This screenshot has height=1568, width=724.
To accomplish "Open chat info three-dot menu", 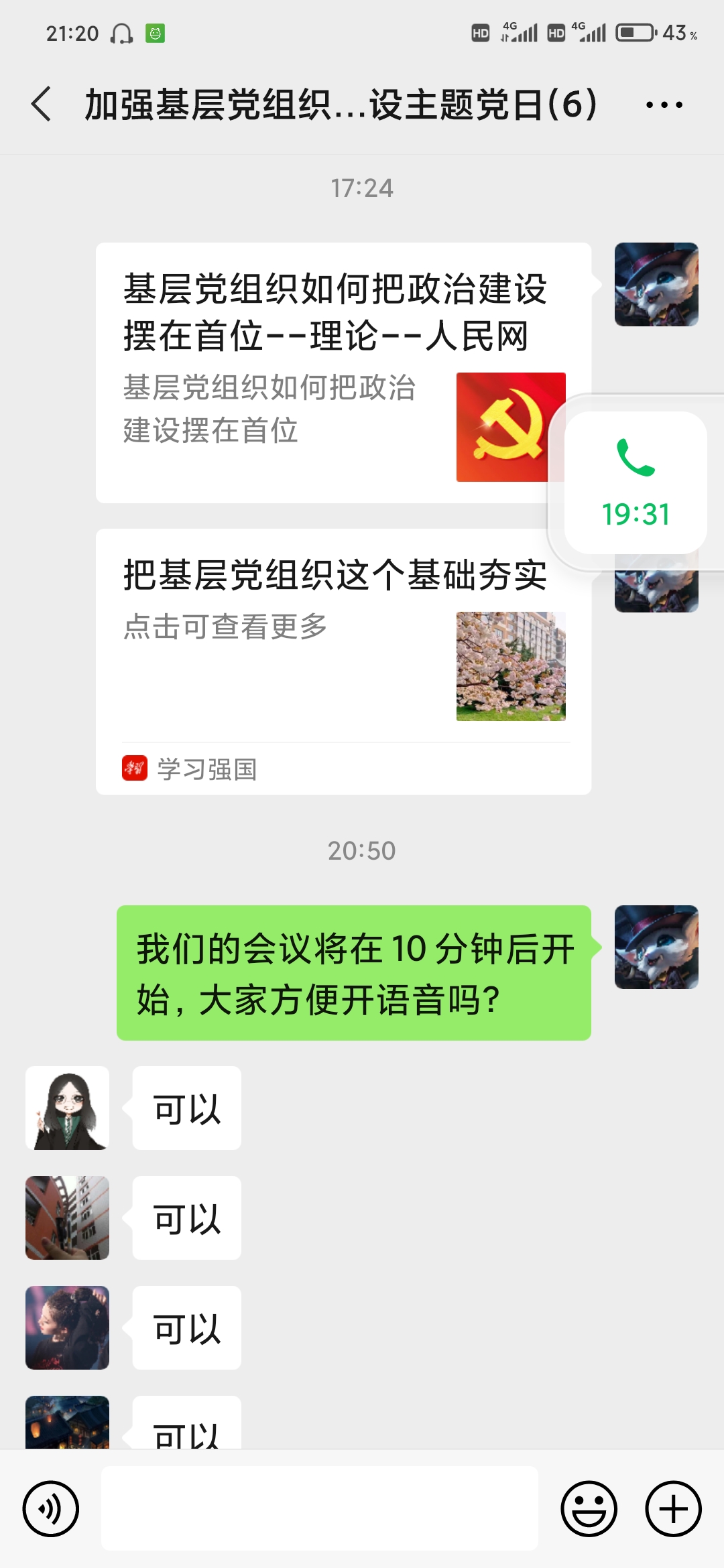I will (664, 105).
